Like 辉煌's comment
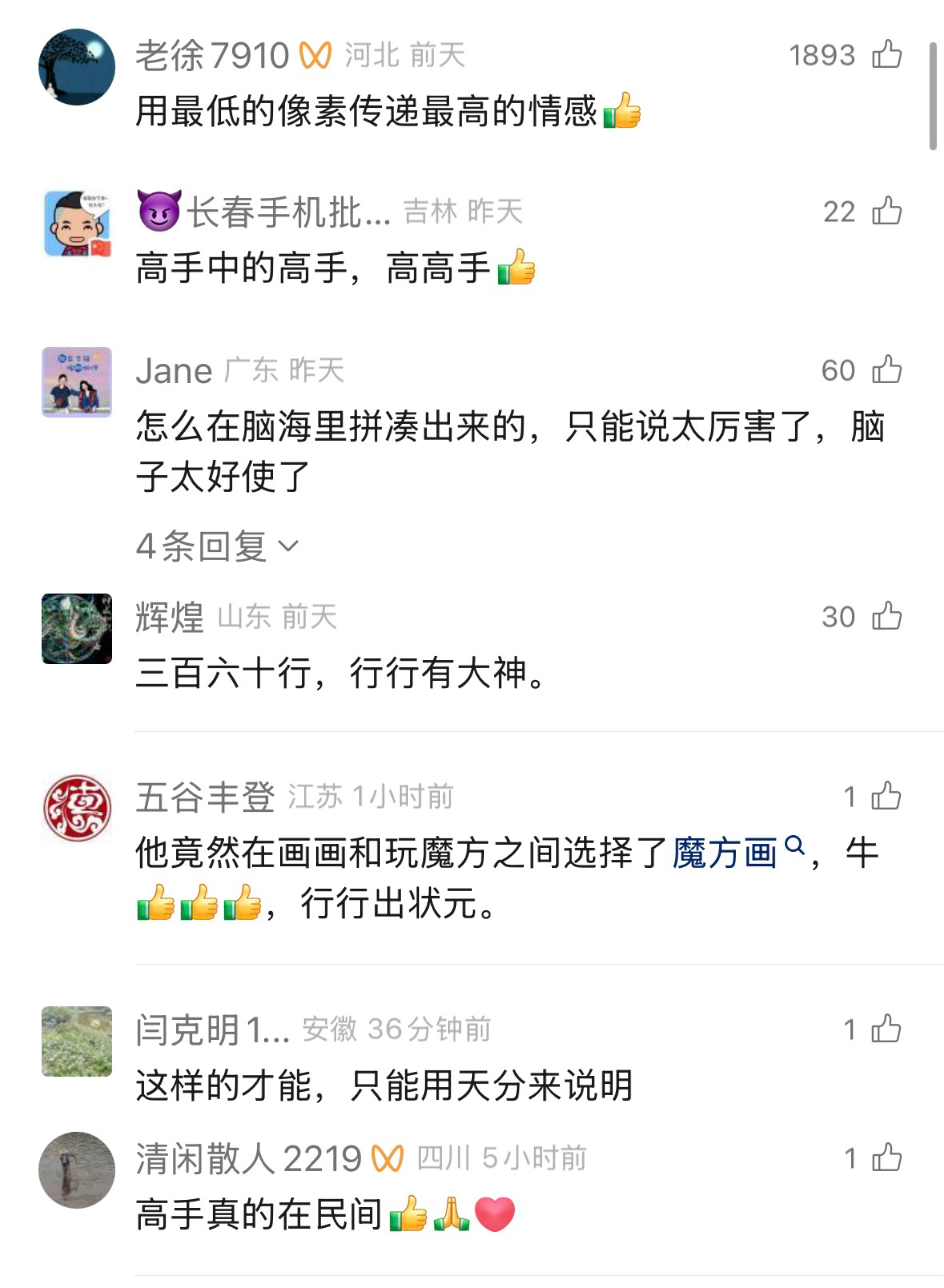The image size is (944, 1288). pos(887,616)
